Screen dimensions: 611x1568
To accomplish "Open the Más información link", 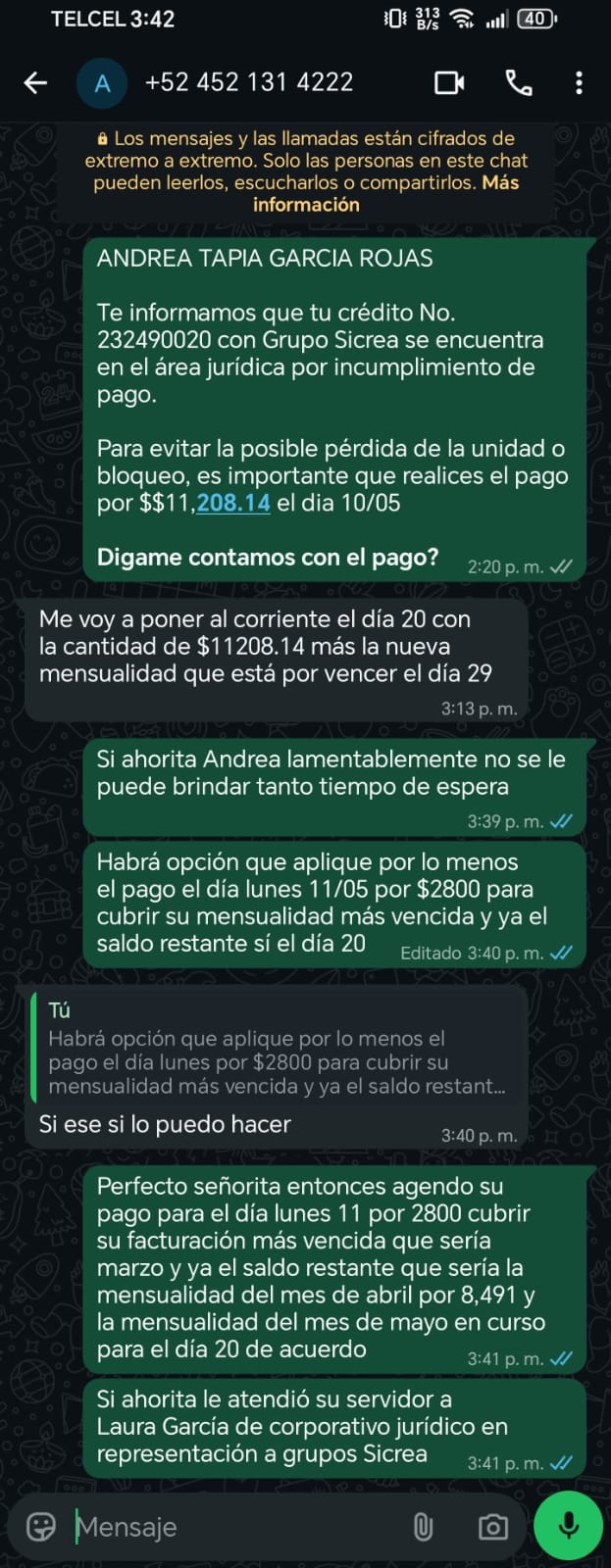I will [x=386, y=193].
